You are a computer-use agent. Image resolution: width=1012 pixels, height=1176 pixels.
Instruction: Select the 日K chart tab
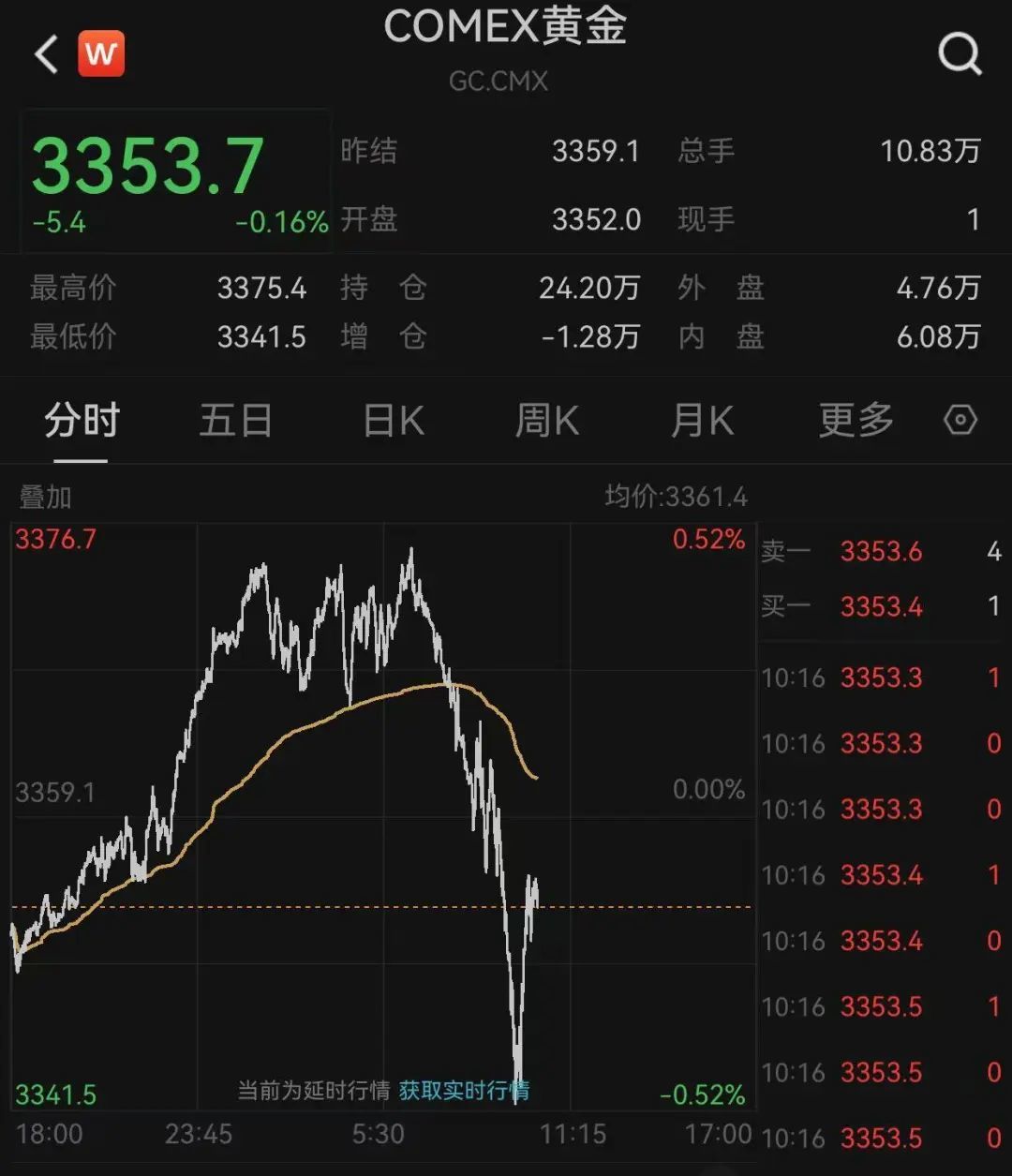394,421
